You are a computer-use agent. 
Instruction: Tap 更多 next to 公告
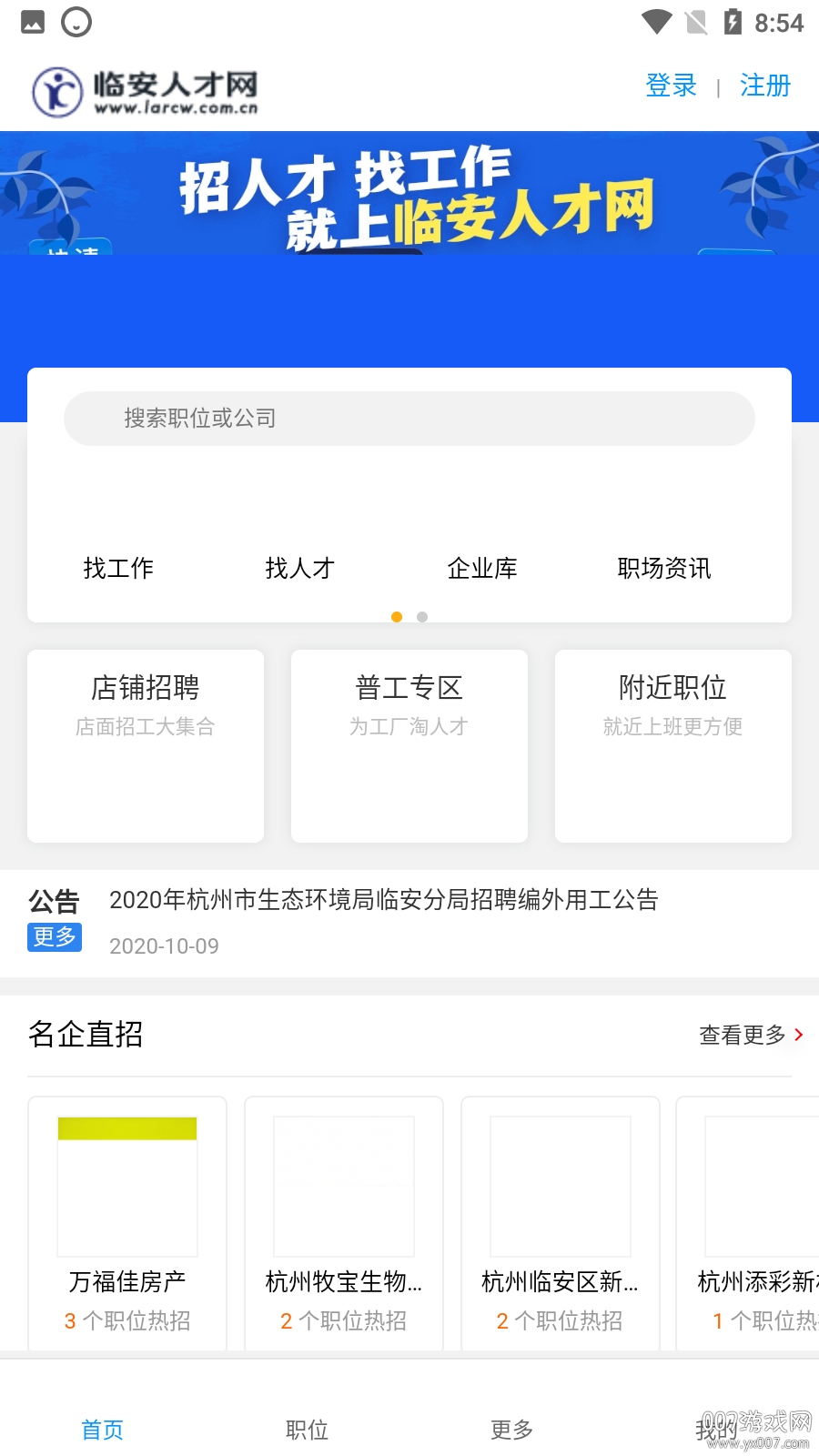[x=55, y=936]
